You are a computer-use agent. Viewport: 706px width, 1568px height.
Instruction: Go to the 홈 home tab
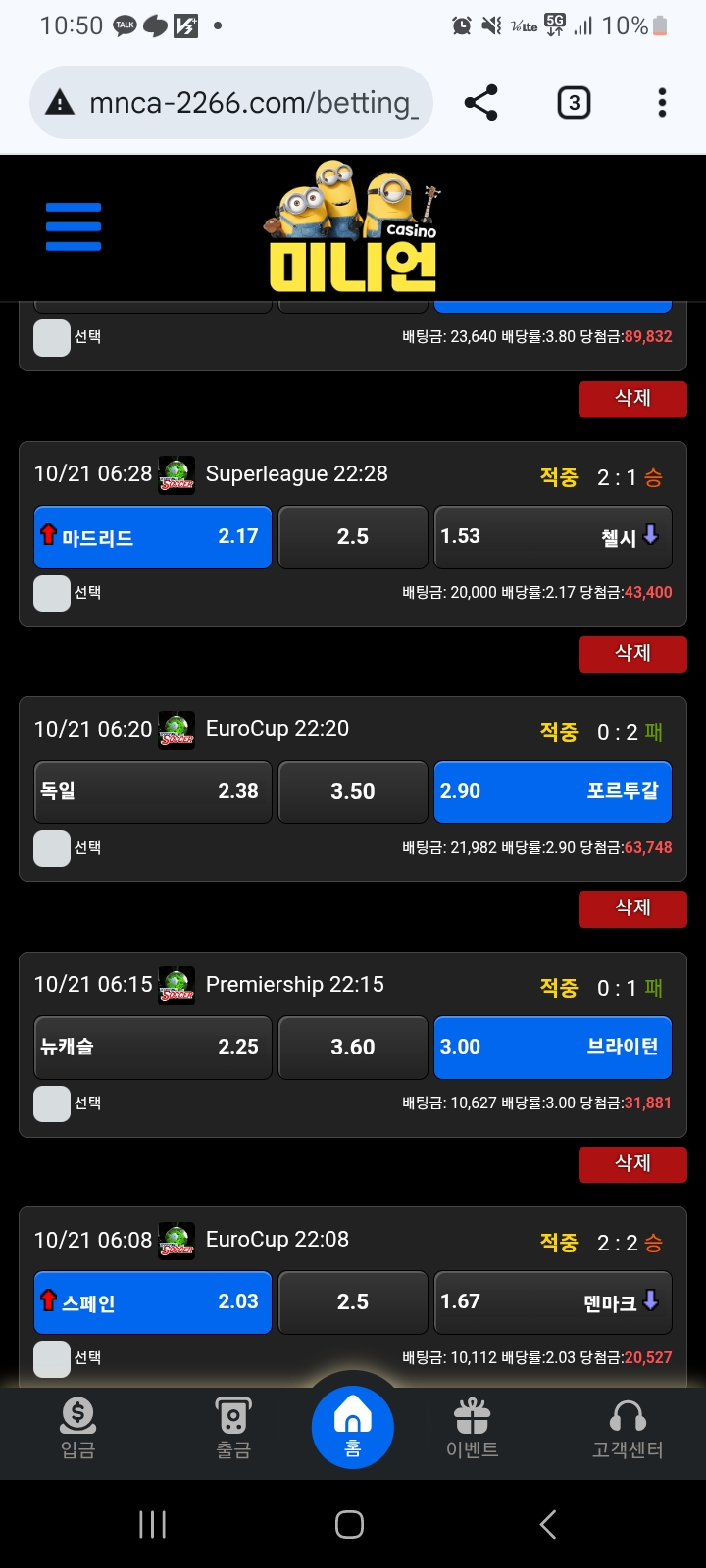click(x=353, y=1427)
